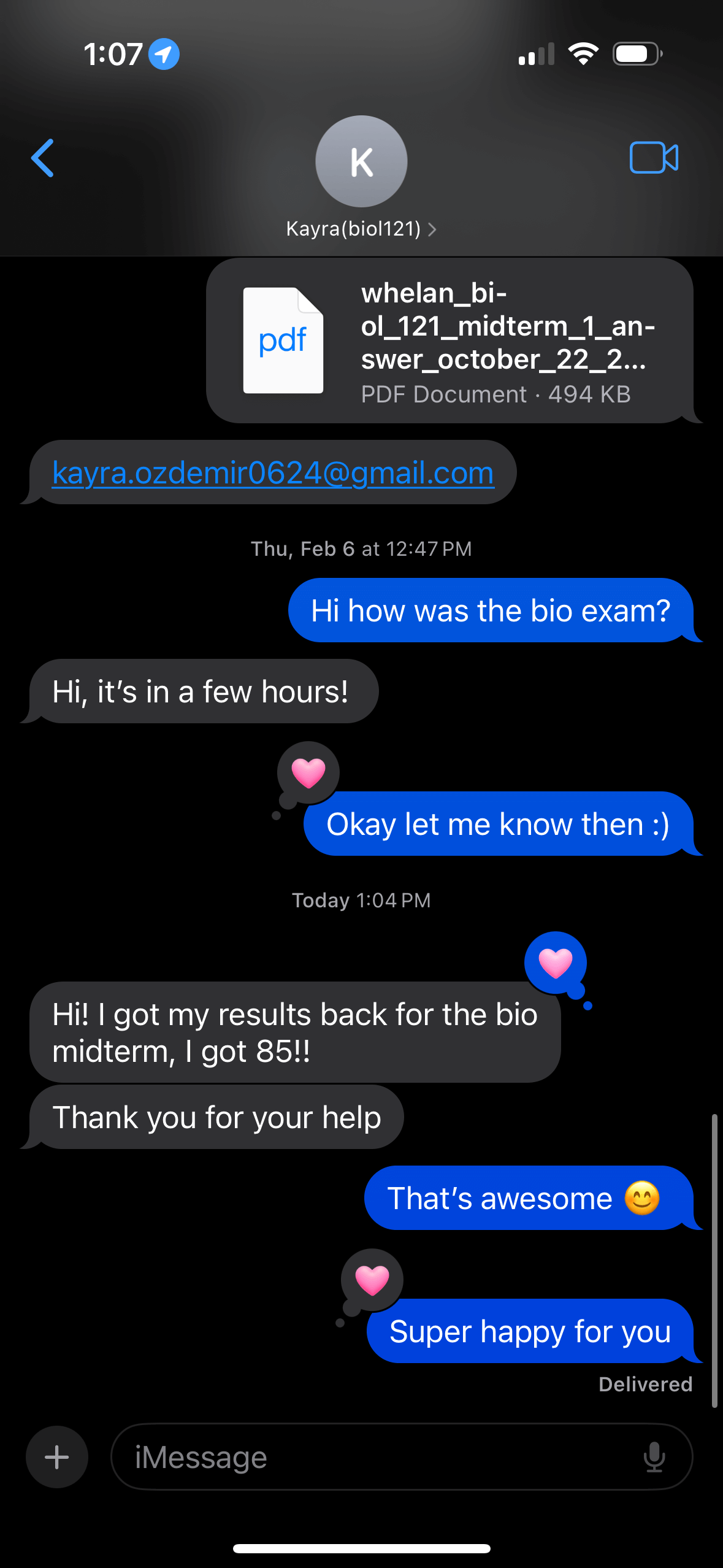The image size is (723, 1568).
Task: Record an audio message with the microphone
Action: tap(654, 1457)
